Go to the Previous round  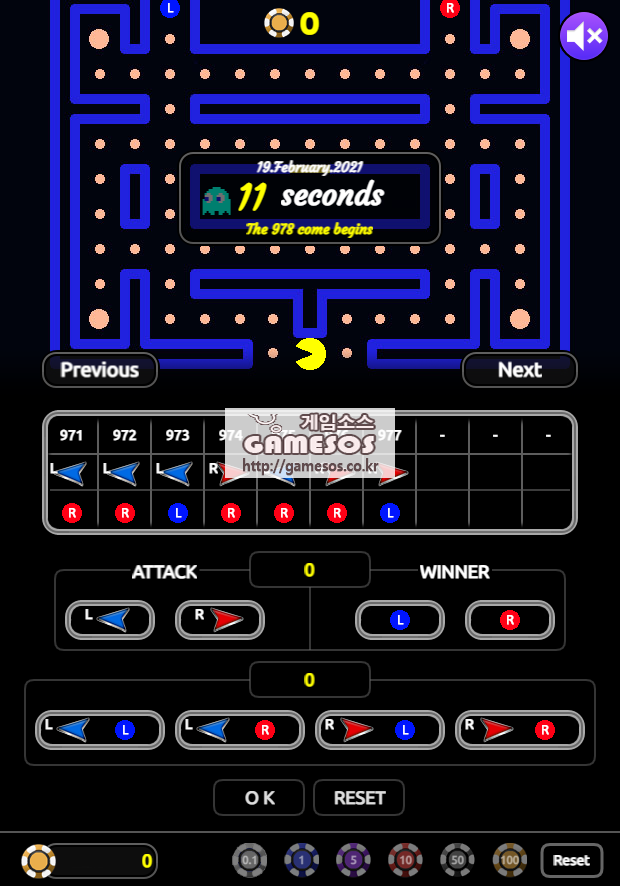[x=100, y=370]
